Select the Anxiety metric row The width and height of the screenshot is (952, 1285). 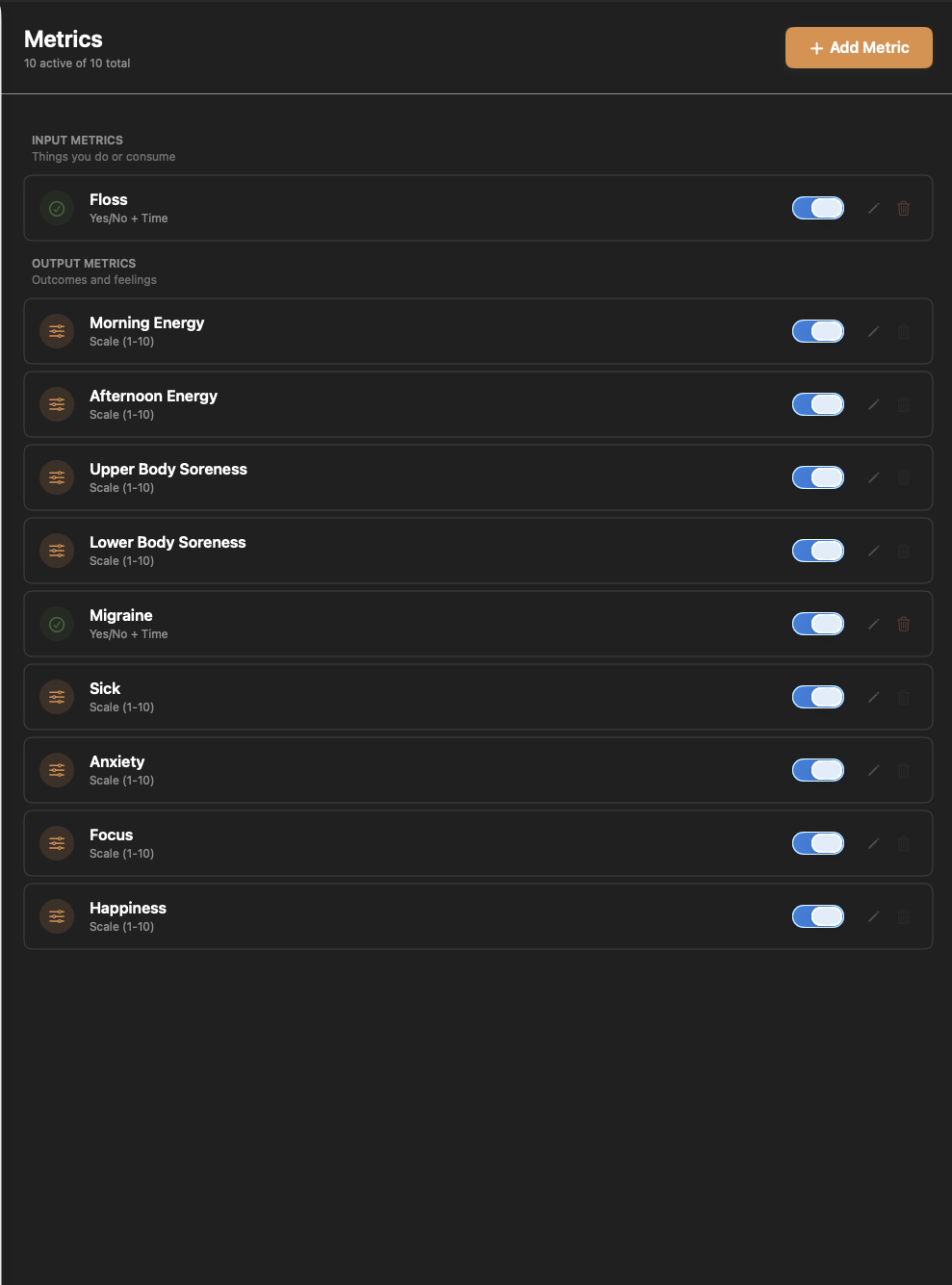tap(385, 769)
